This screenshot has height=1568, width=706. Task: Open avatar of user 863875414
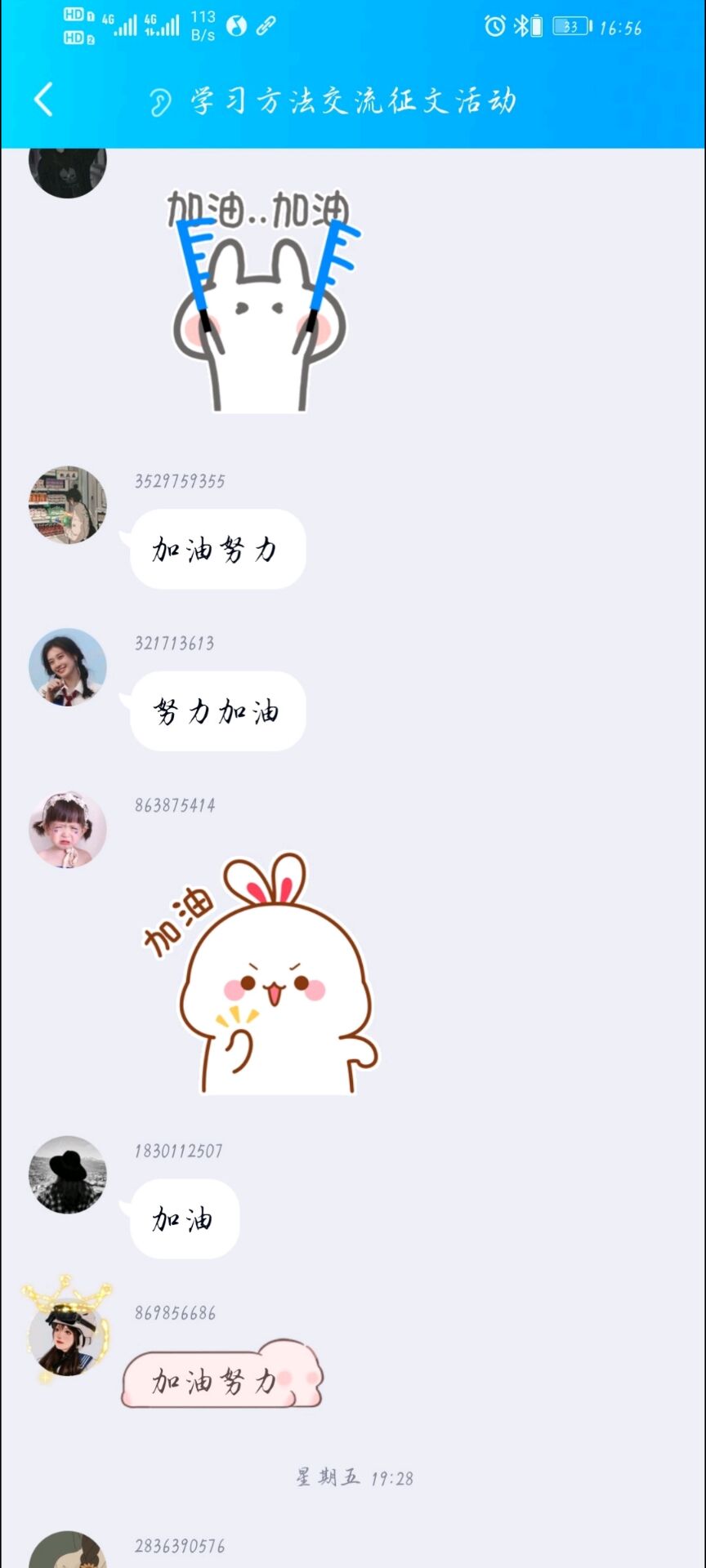68,829
